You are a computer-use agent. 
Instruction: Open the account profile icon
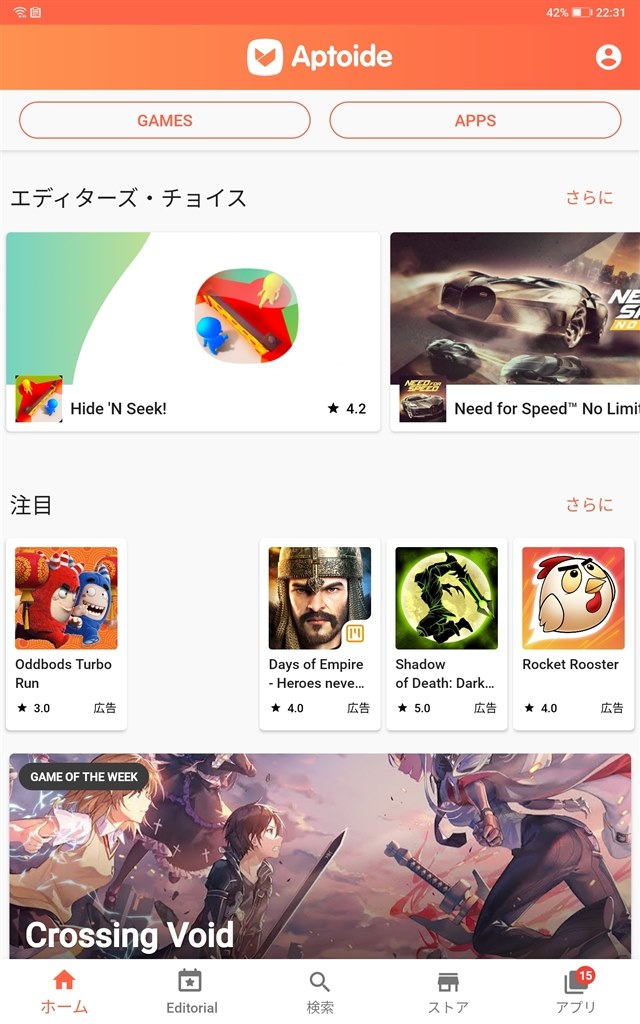[x=608, y=57]
